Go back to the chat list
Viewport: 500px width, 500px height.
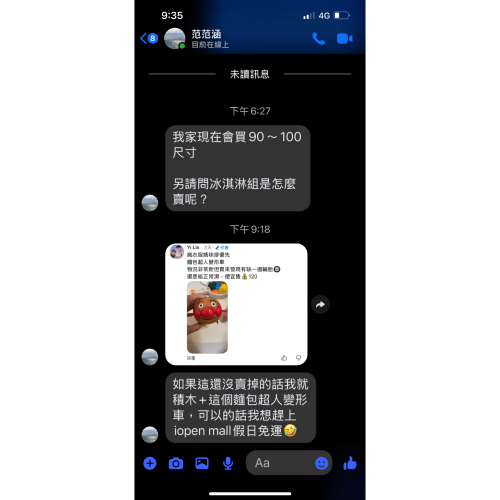tap(149, 38)
